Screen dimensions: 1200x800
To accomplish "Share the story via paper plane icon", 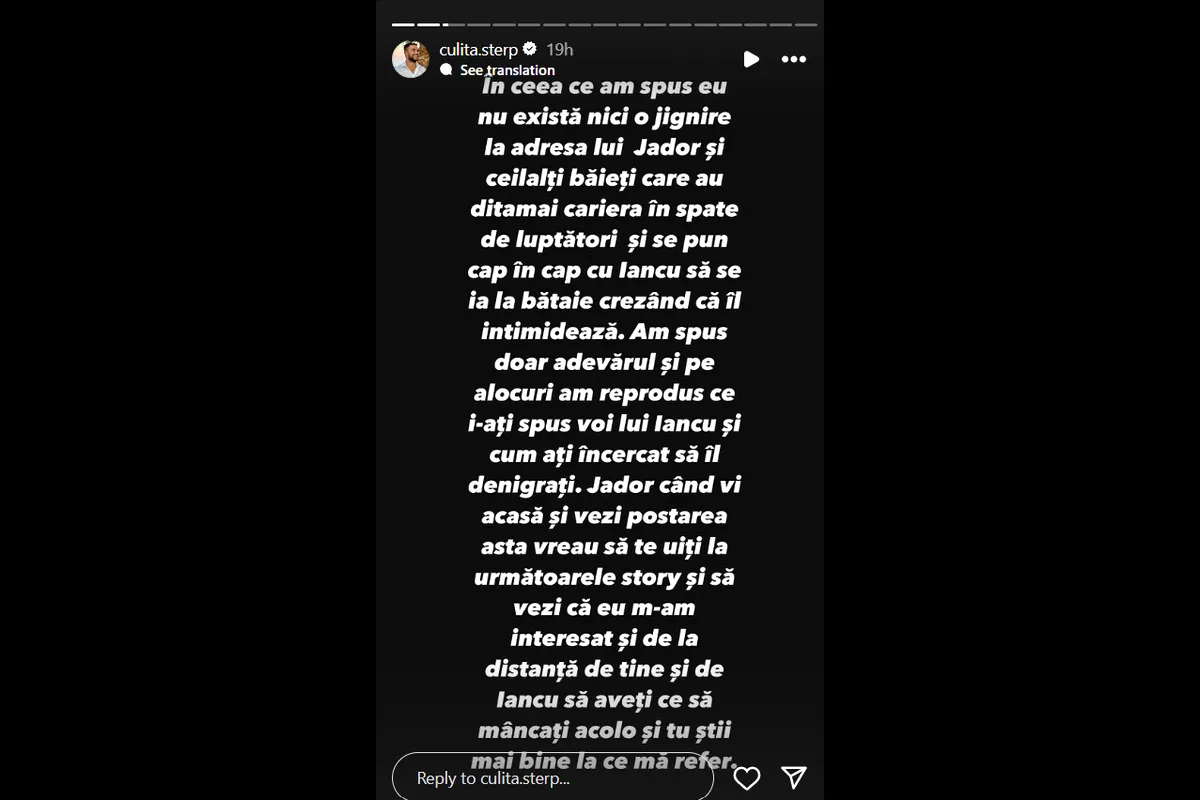I will [x=794, y=777].
